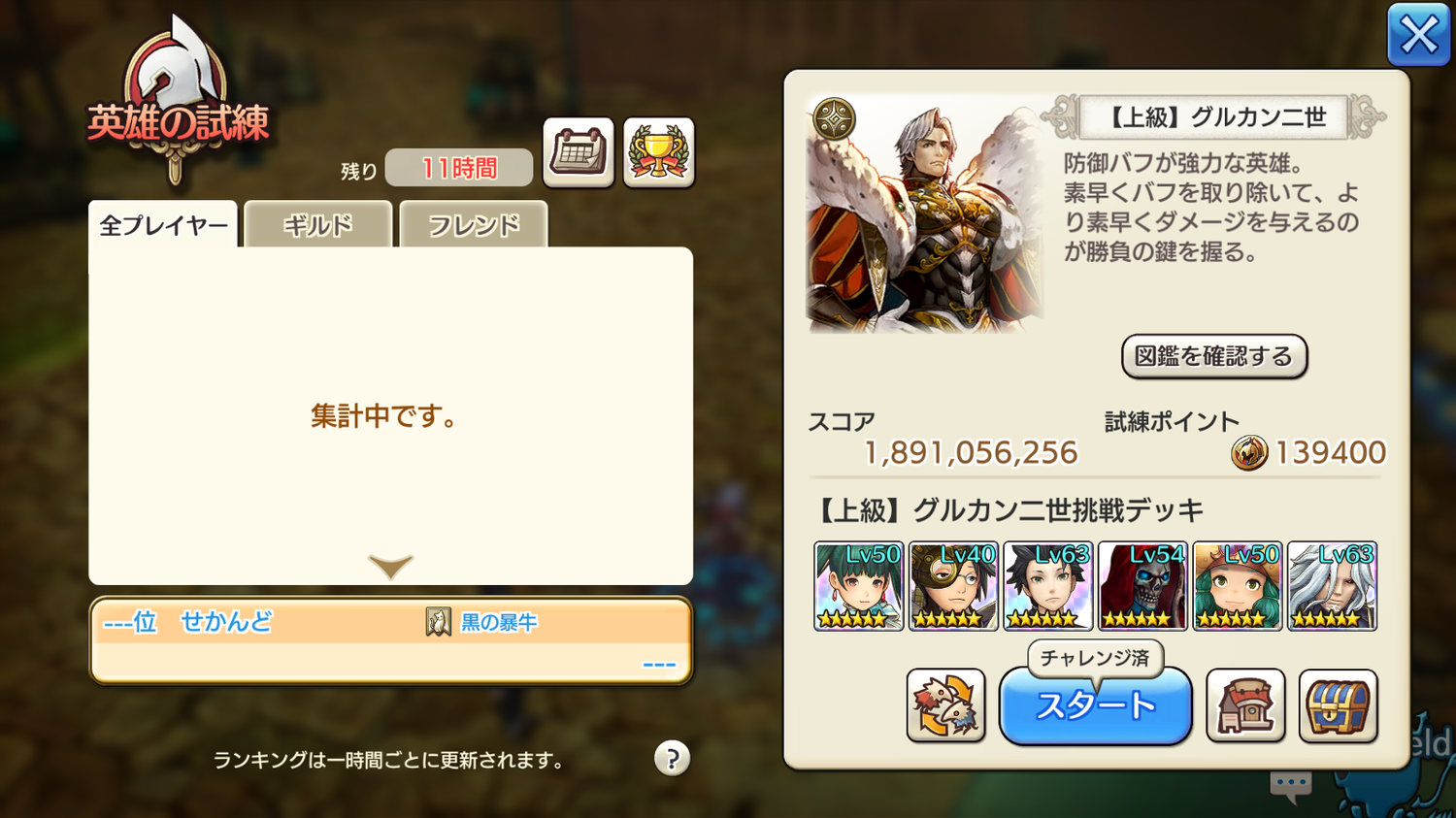Tap the 図鑑を確認する button
This screenshot has width=1456, height=818.
(1213, 356)
